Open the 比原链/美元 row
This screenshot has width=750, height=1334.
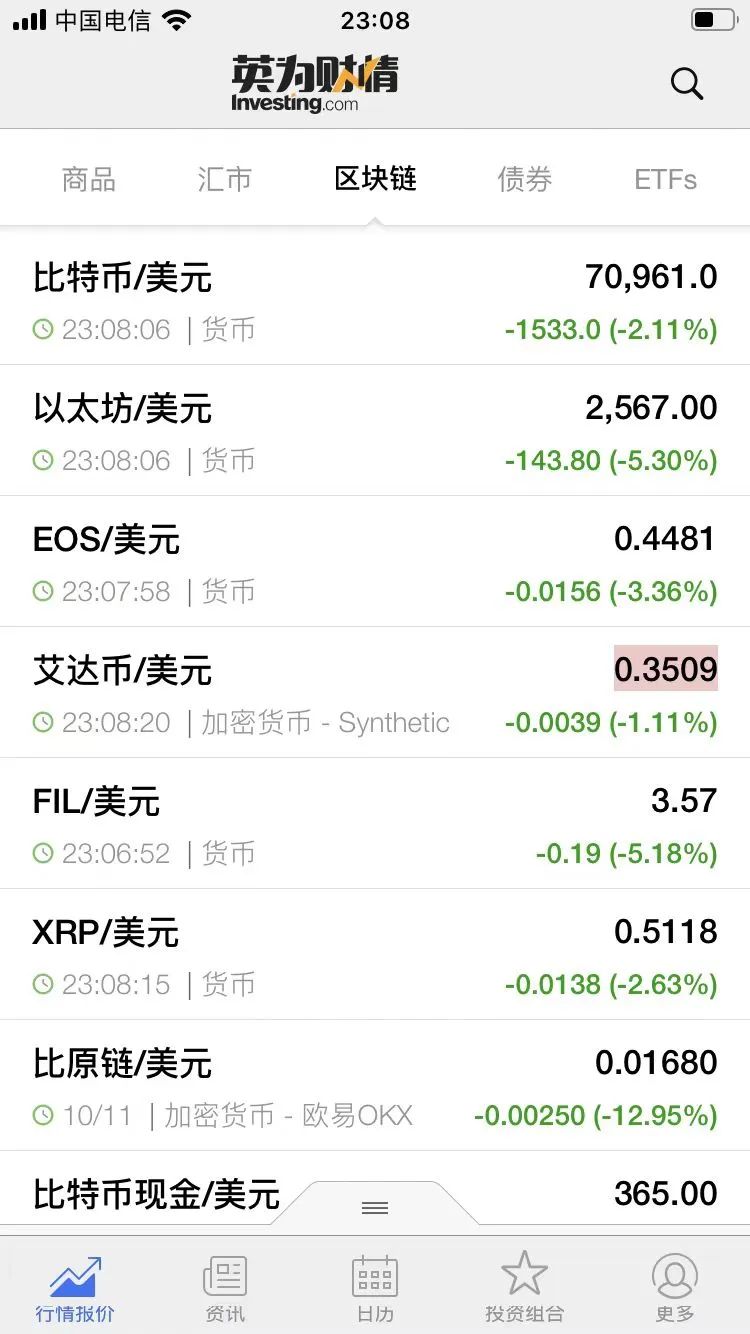point(375,1085)
